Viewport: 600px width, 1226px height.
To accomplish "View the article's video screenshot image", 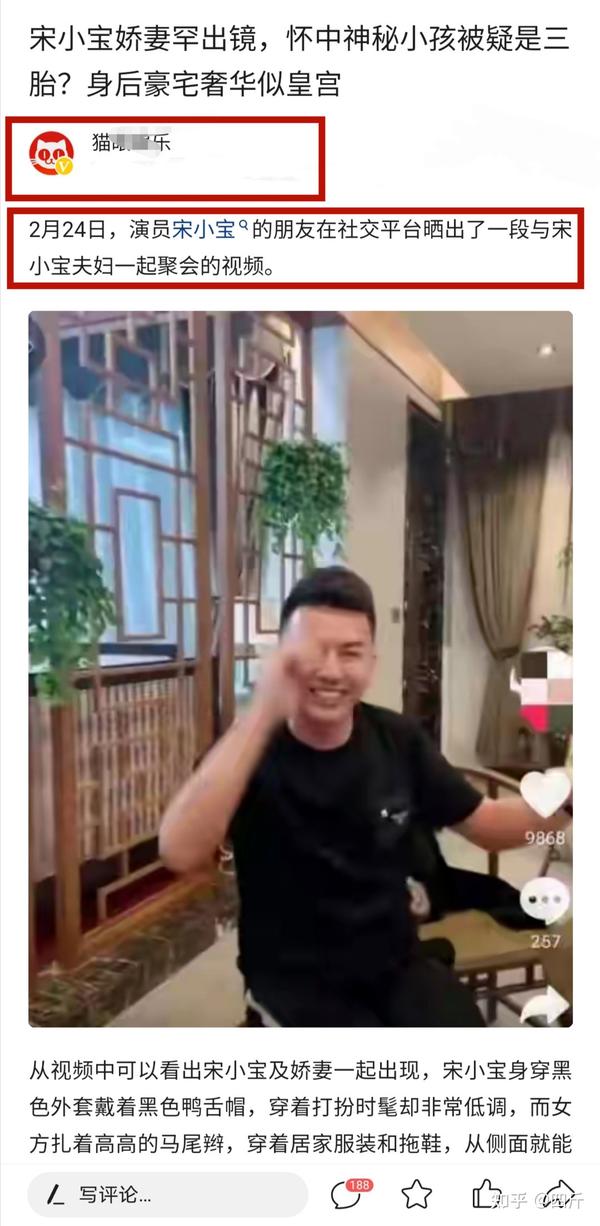I will 300,668.
